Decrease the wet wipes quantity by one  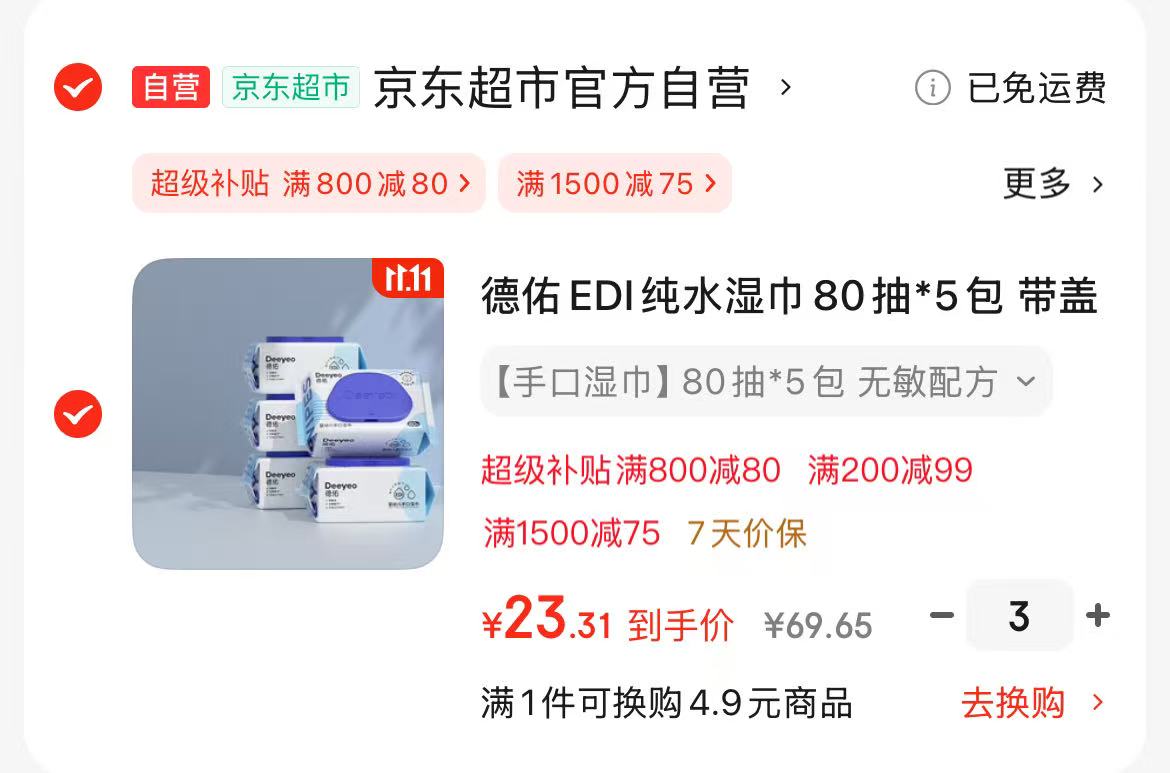tap(942, 615)
